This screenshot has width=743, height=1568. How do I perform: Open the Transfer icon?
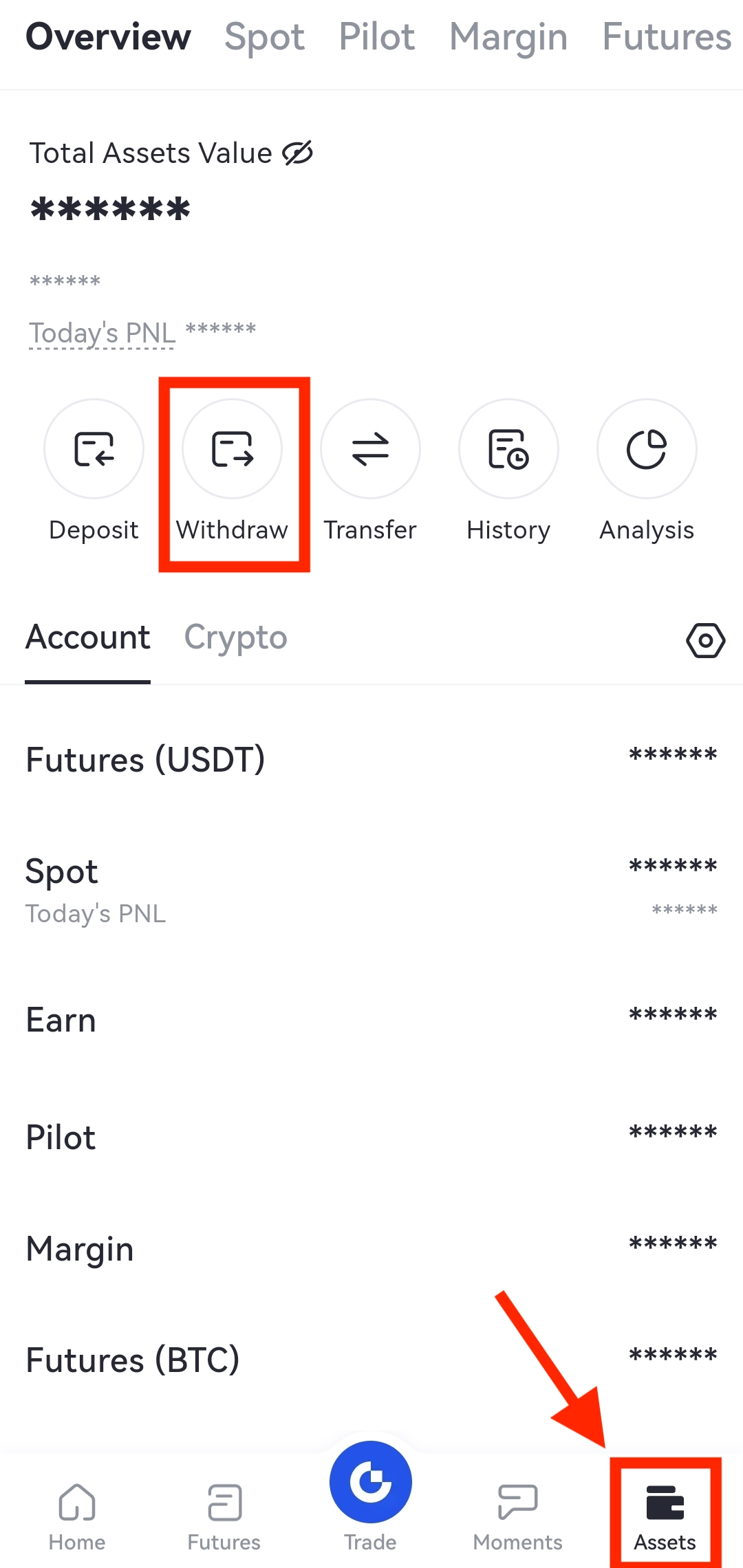pos(370,448)
